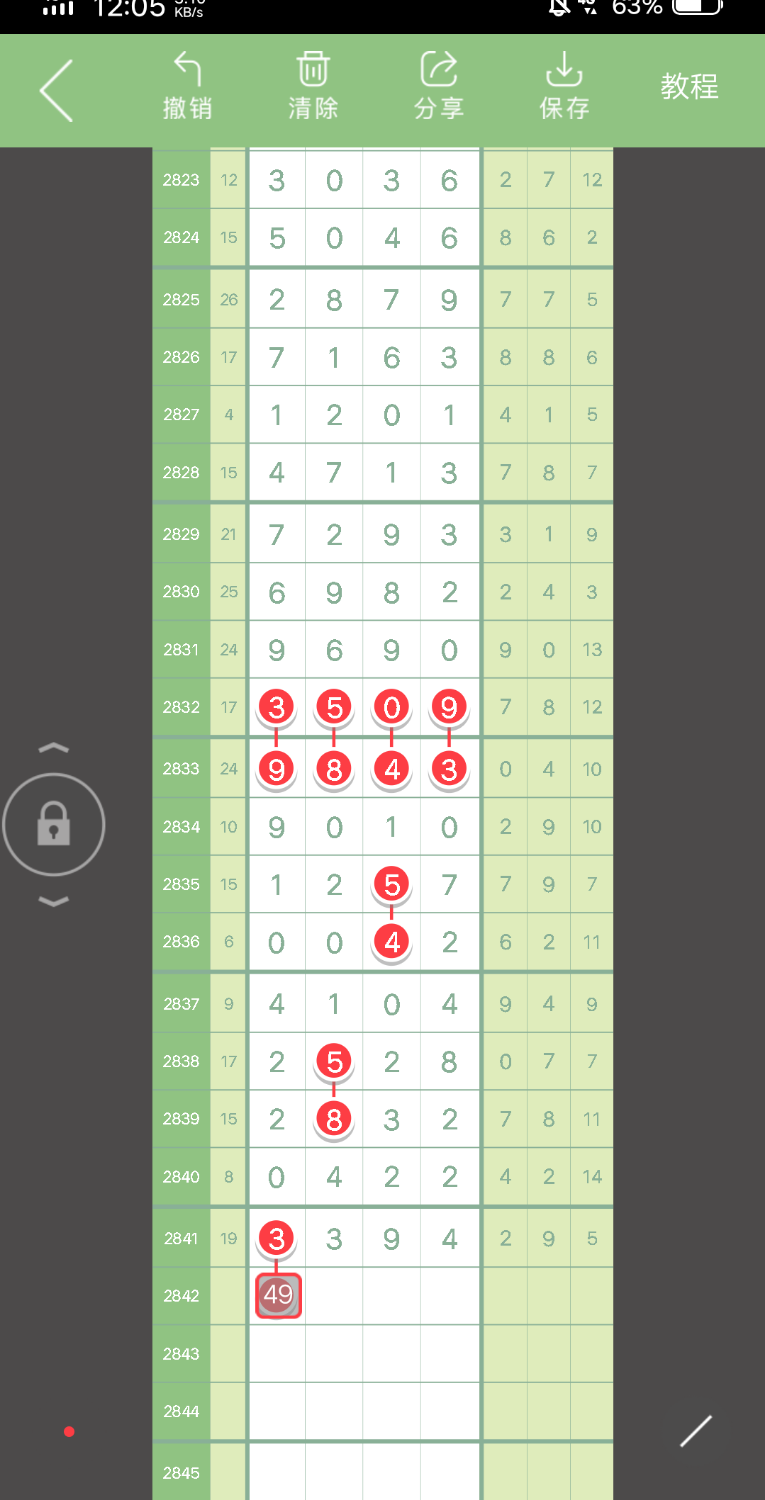Viewport: 765px width, 1500px height.
Task: Select the line drawing tool
Action: click(x=696, y=1431)
